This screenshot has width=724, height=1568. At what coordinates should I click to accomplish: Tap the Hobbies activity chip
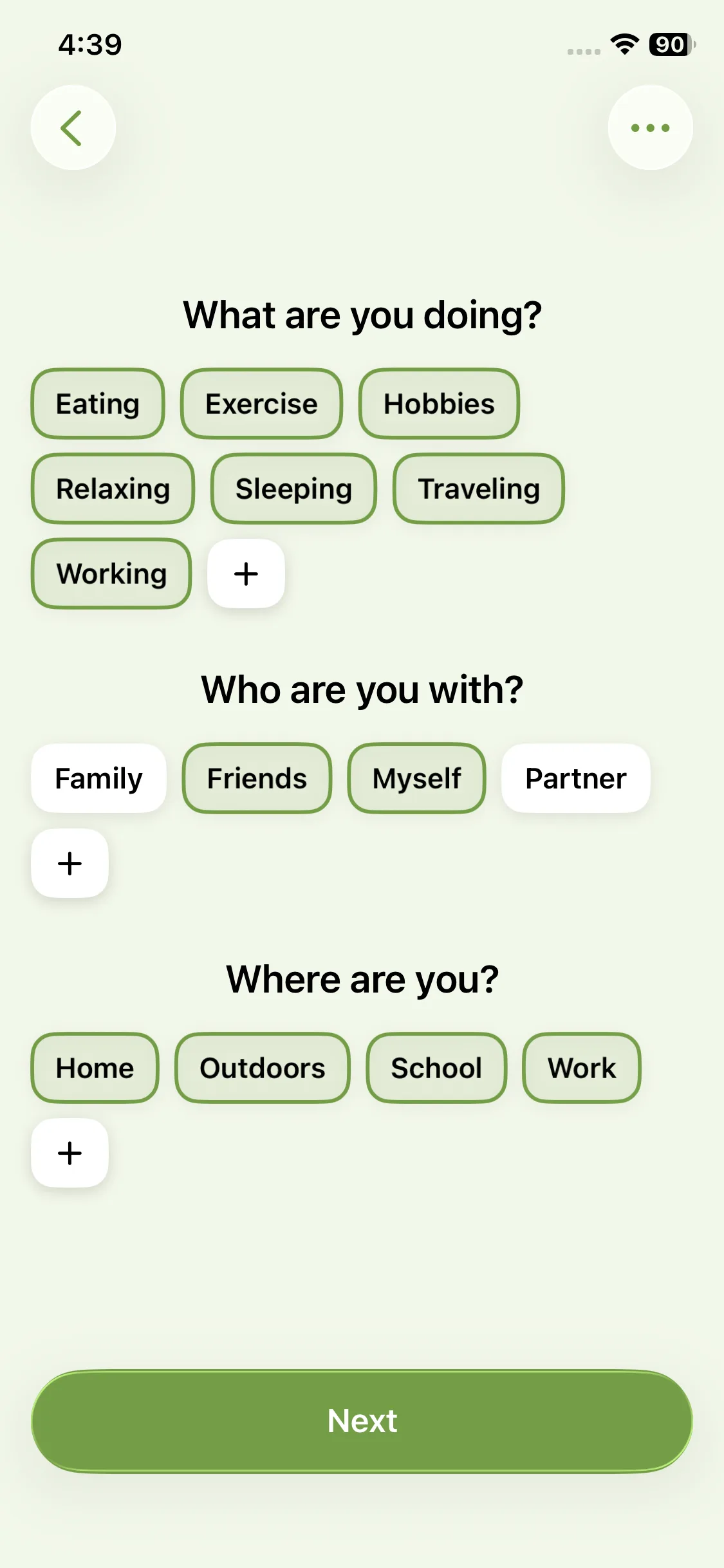click(x=439, y=404)
